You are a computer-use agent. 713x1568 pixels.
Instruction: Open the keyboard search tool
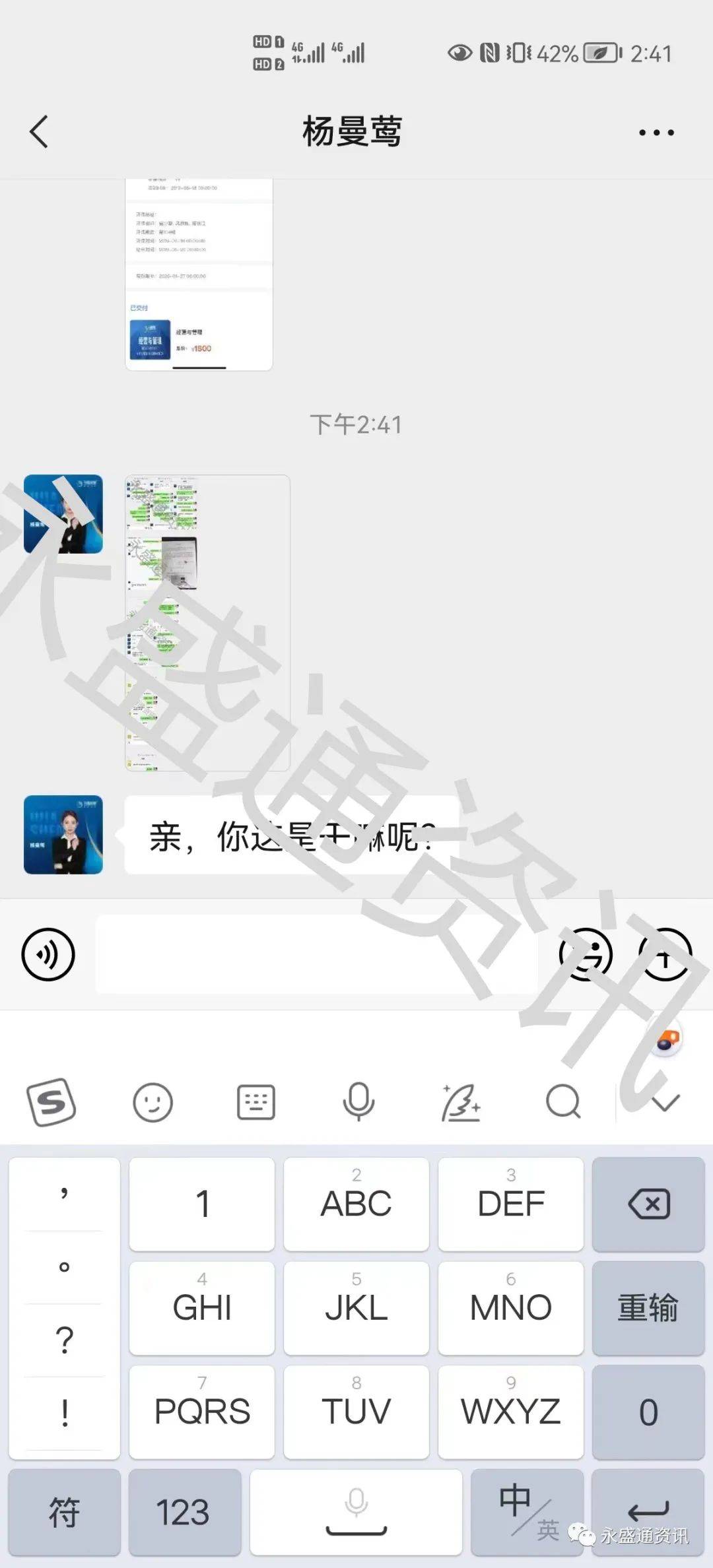pos(563,1102)
